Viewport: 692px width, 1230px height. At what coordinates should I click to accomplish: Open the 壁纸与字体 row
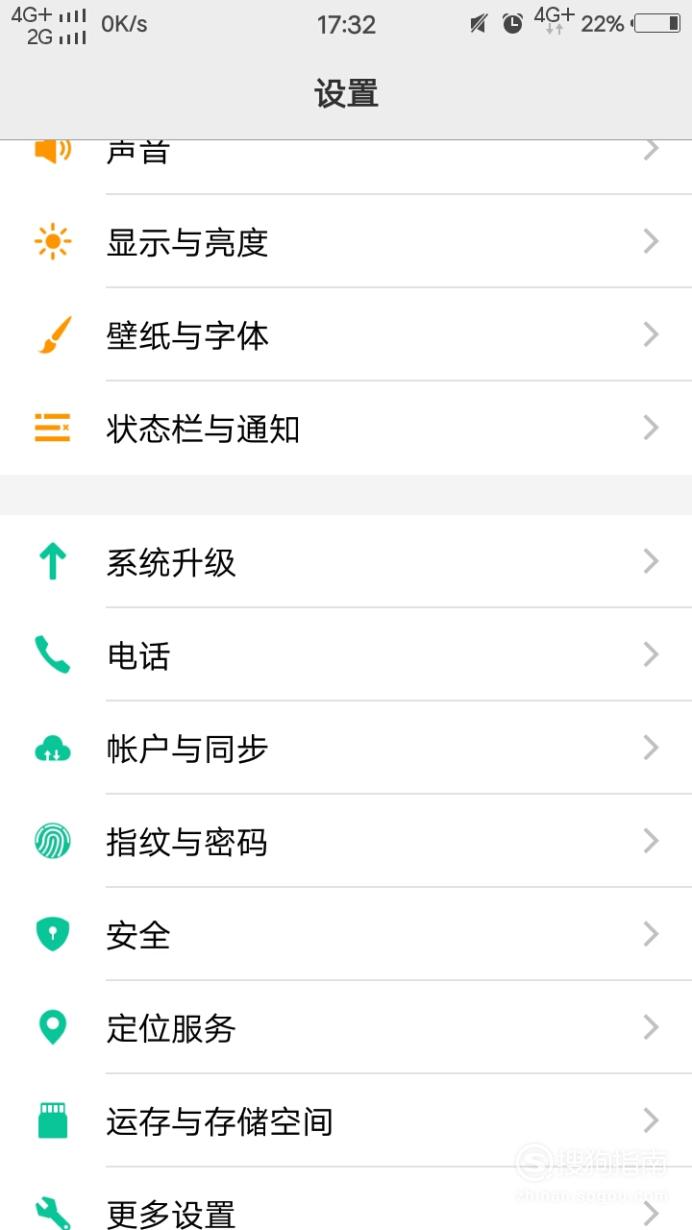pyautogui.click(x=346, y=334)
